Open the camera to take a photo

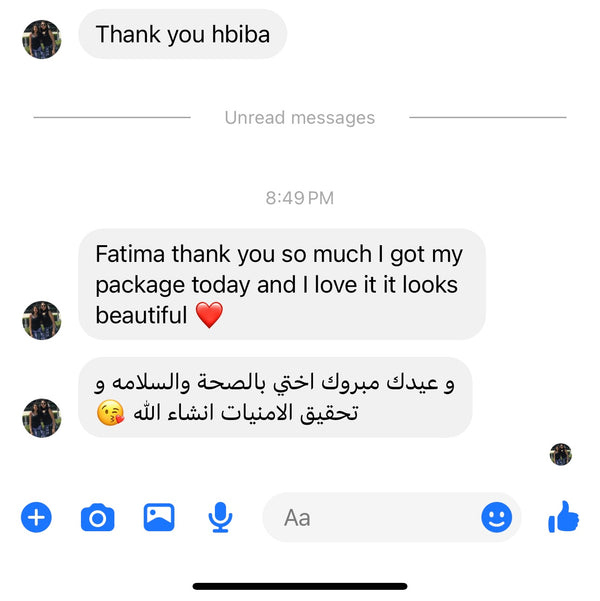coord(97,517)
